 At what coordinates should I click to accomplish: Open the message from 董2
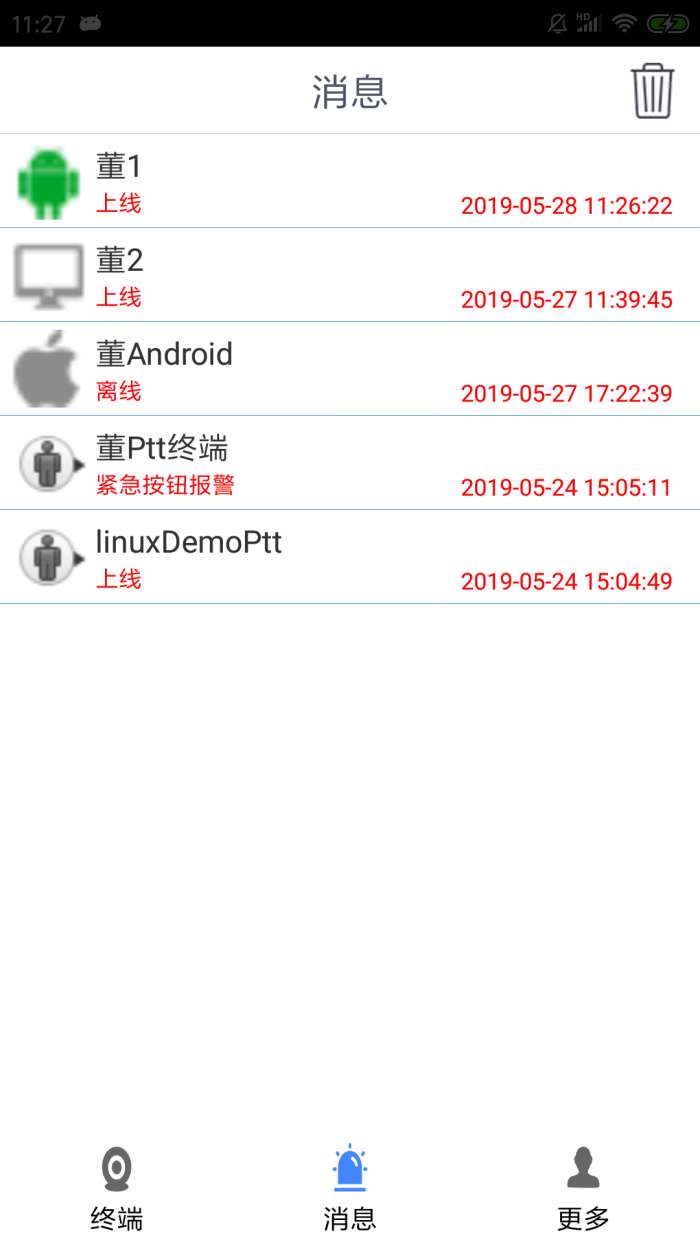(350, 275)
